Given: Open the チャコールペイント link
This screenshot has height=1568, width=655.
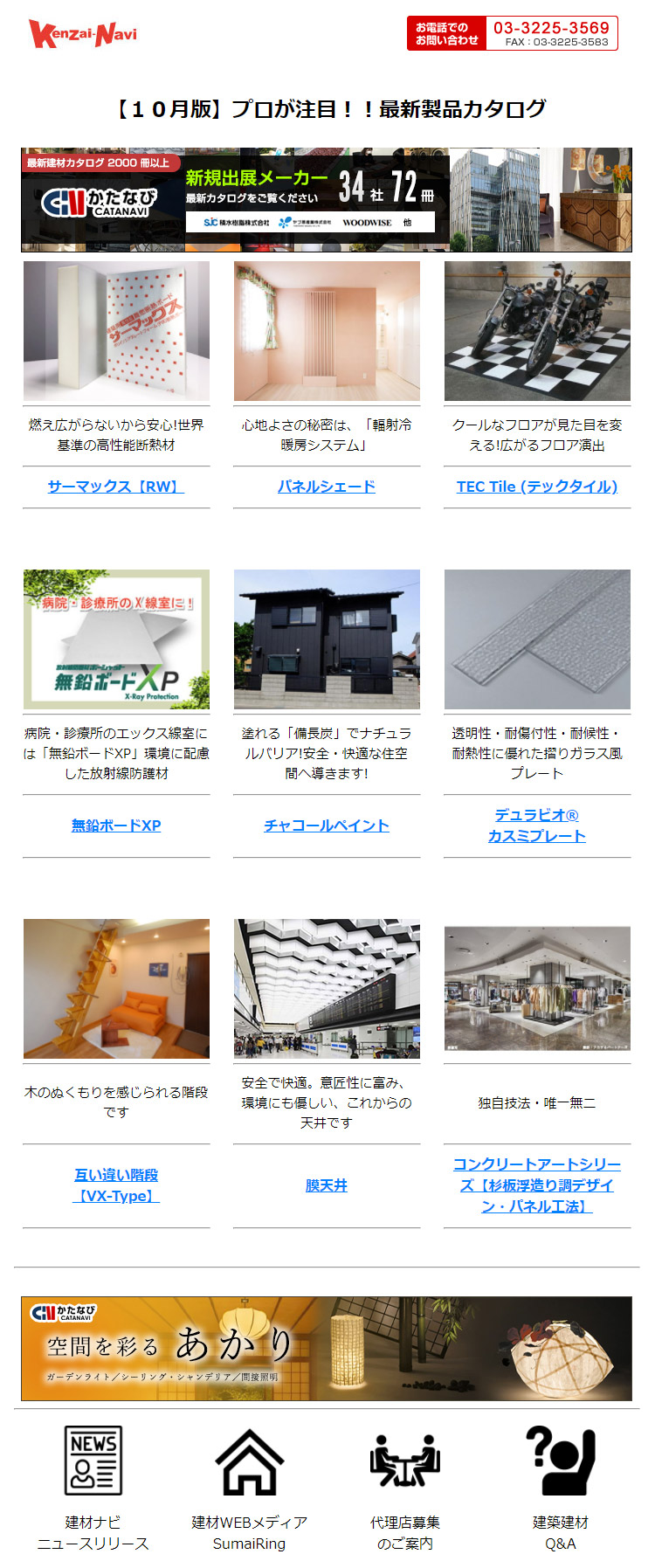Looking at the screenshot, I should tap(327, 825).
